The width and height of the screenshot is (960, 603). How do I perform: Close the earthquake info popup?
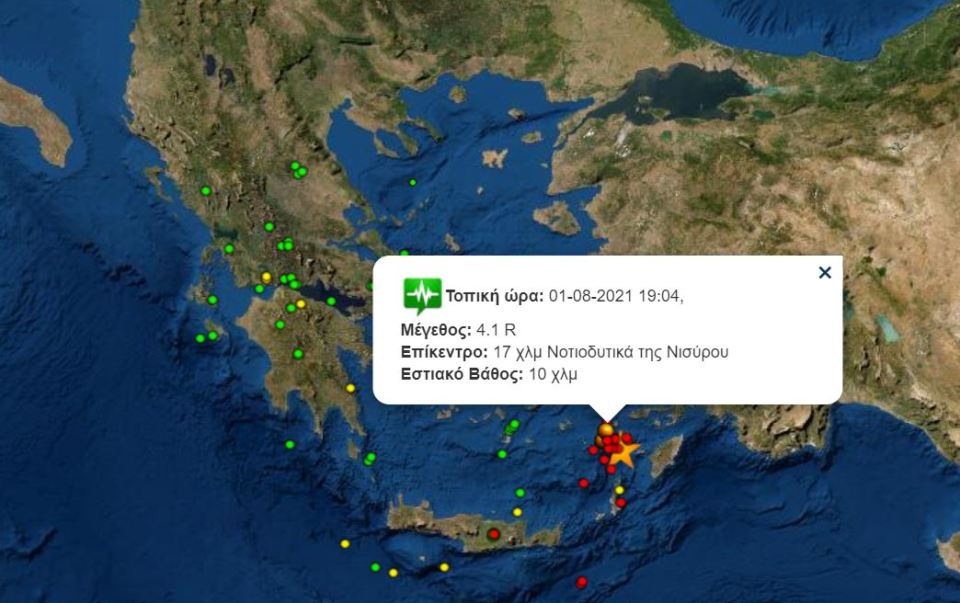[825, 272]
